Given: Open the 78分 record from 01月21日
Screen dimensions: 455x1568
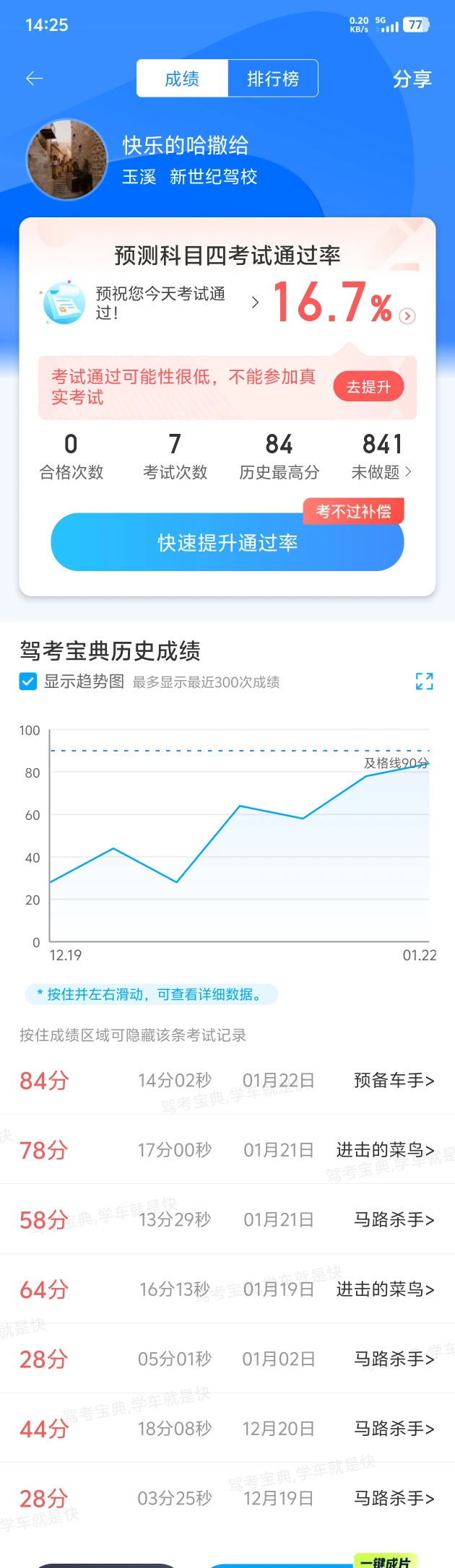Looking at the screenshot, I should pos(227,1150).
